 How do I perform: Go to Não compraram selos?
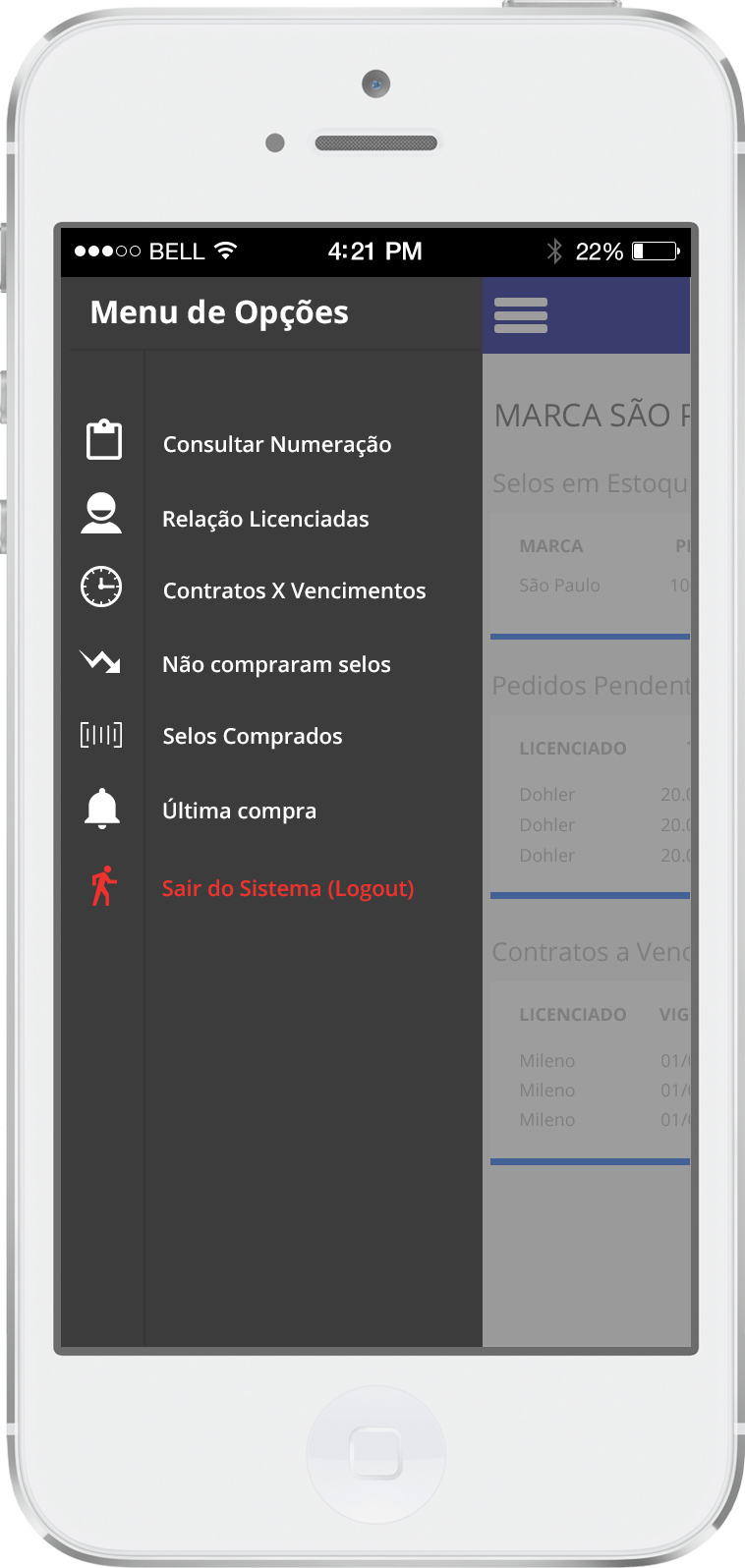[x=276, y=665]
